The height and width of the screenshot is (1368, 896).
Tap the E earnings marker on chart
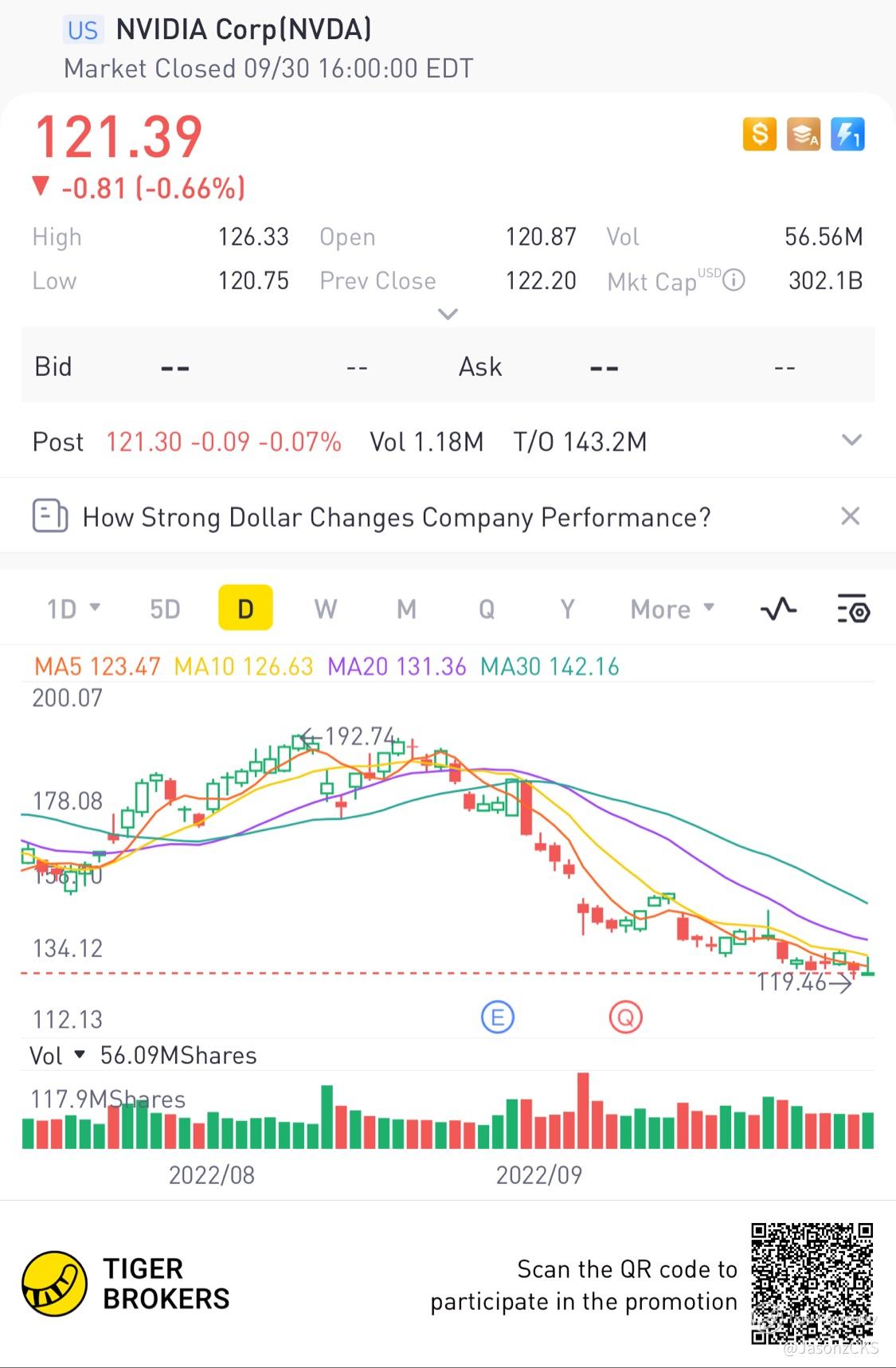click(498, 1017)
